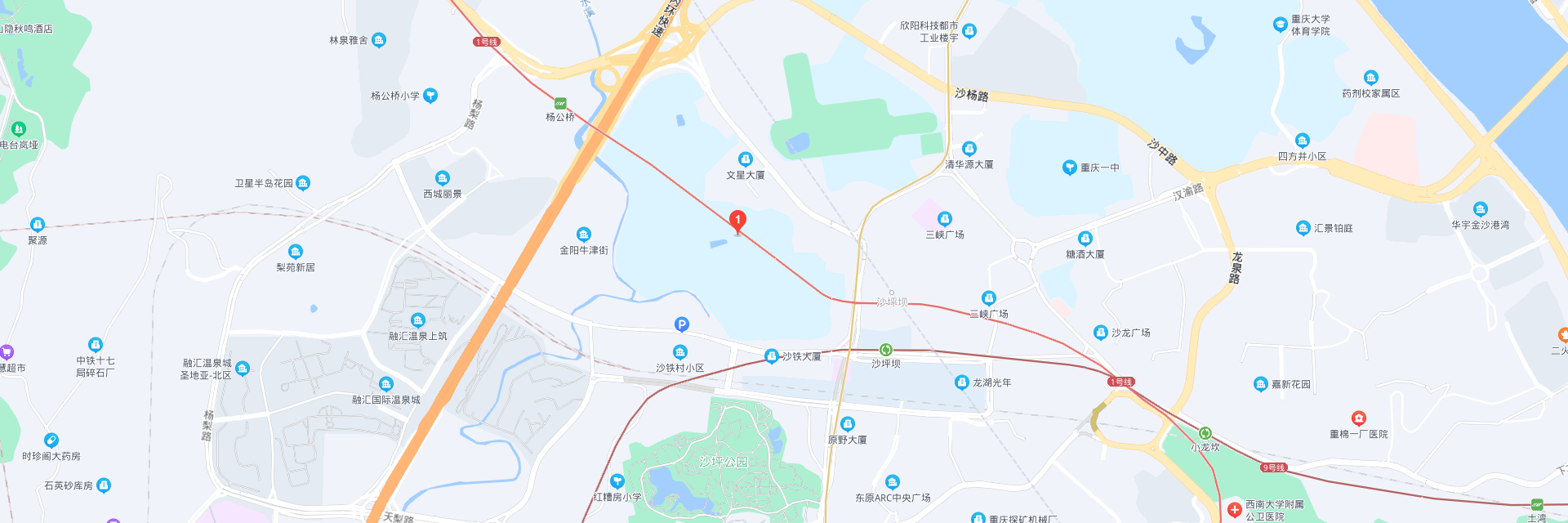Screen dimensions: 1568x523
Task: Select the 沙铁大厦 building marker
Action: point(771,356)
